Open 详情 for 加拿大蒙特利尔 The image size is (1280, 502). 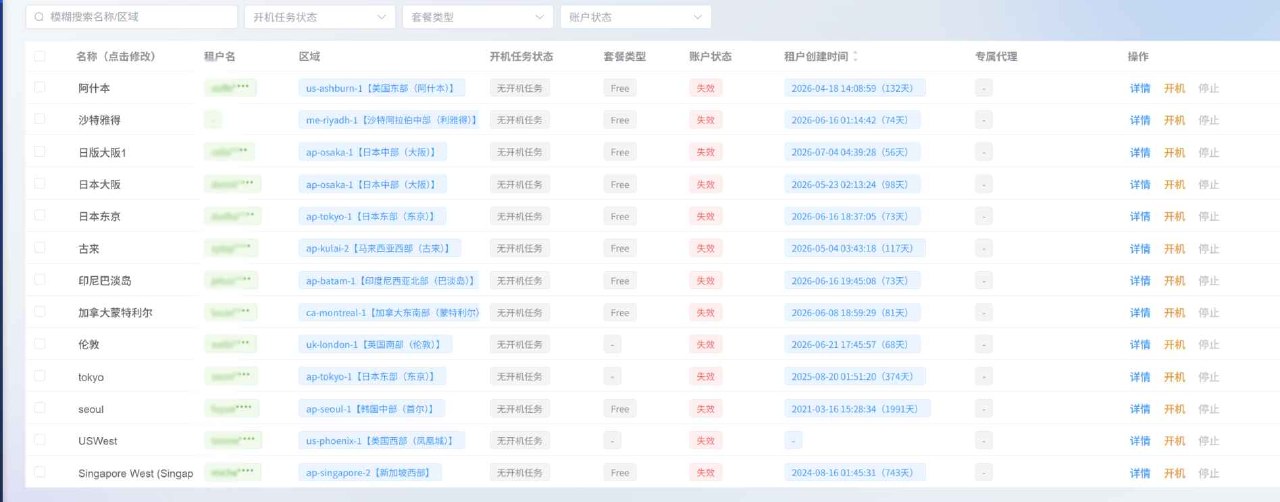coord(1140,312)
